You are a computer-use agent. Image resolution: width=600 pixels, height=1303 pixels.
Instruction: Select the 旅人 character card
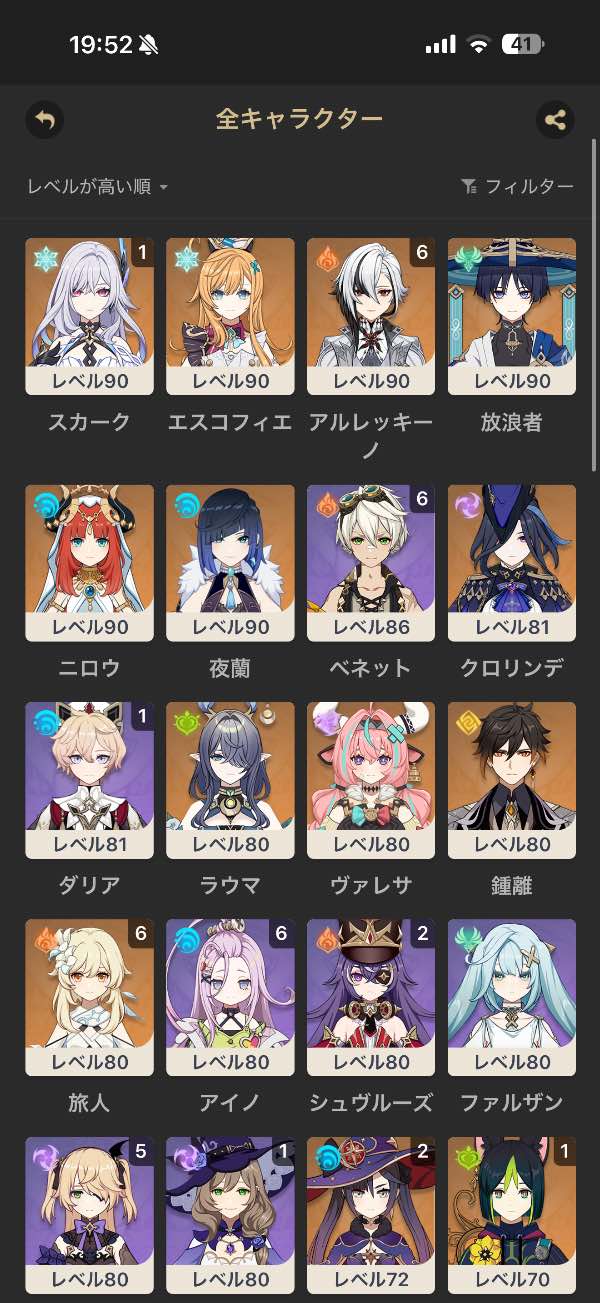pos(90,997)
